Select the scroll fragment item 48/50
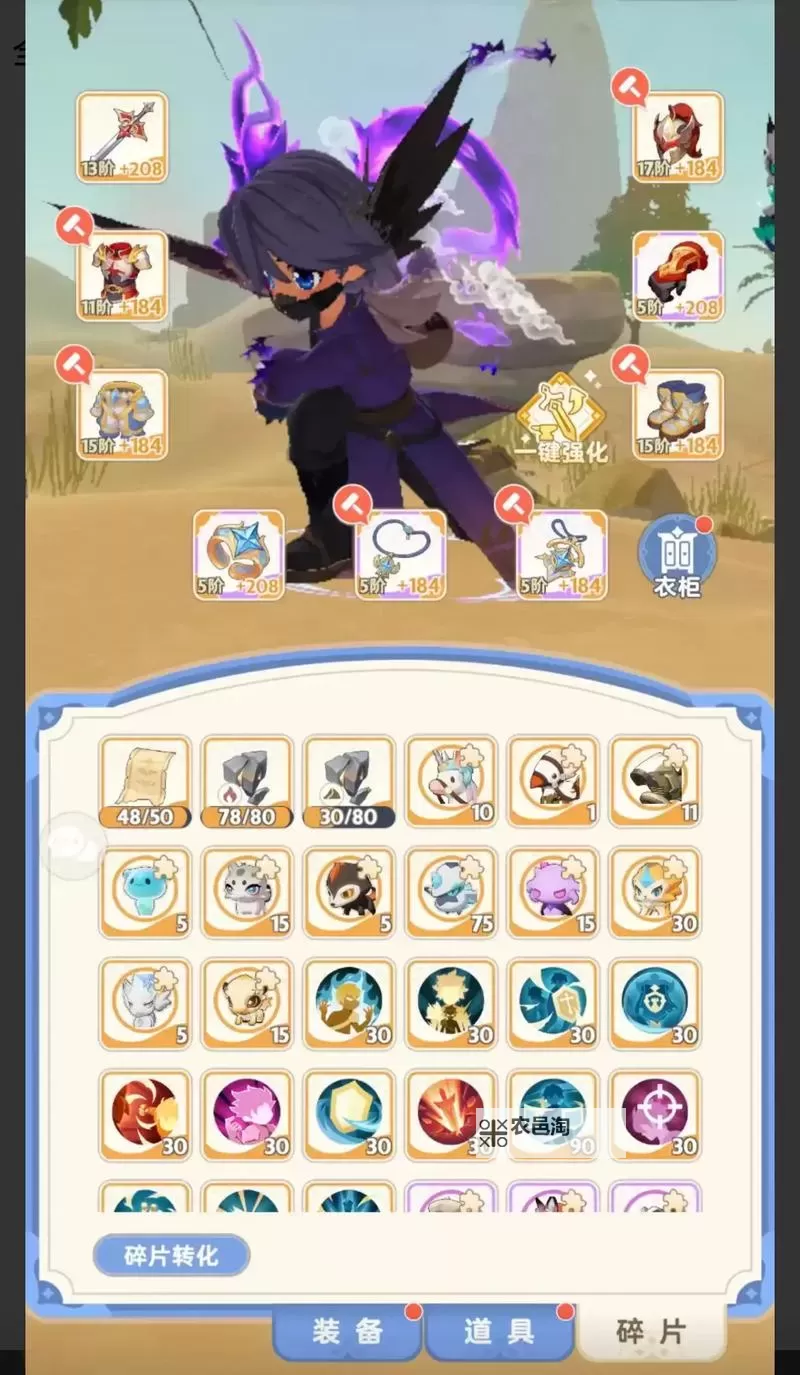The width and height of the screenshot is (800, 1375). point(145,781)
